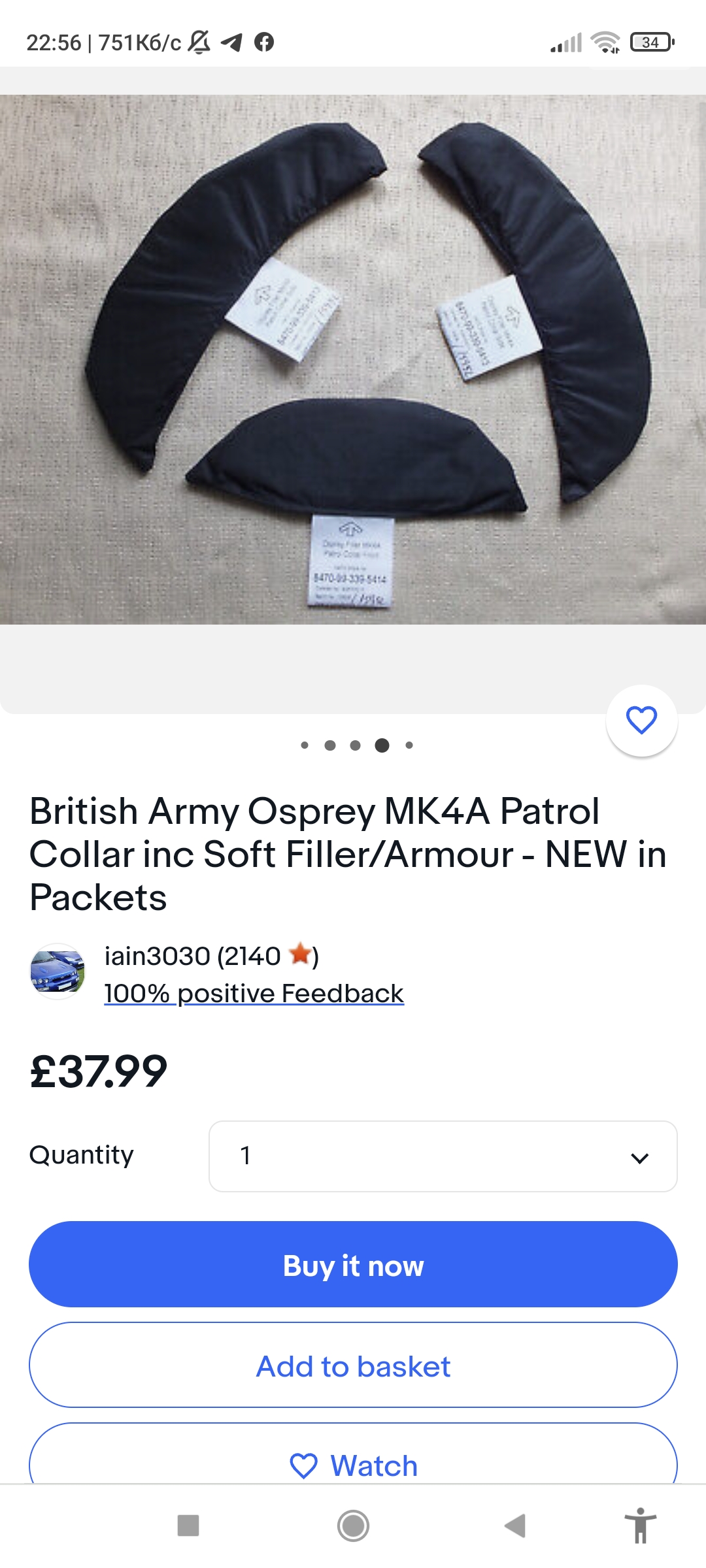Open accessibility shortcut in navigation bar
Screen dimensions: 706x1568
click(x=641, y=1526)
